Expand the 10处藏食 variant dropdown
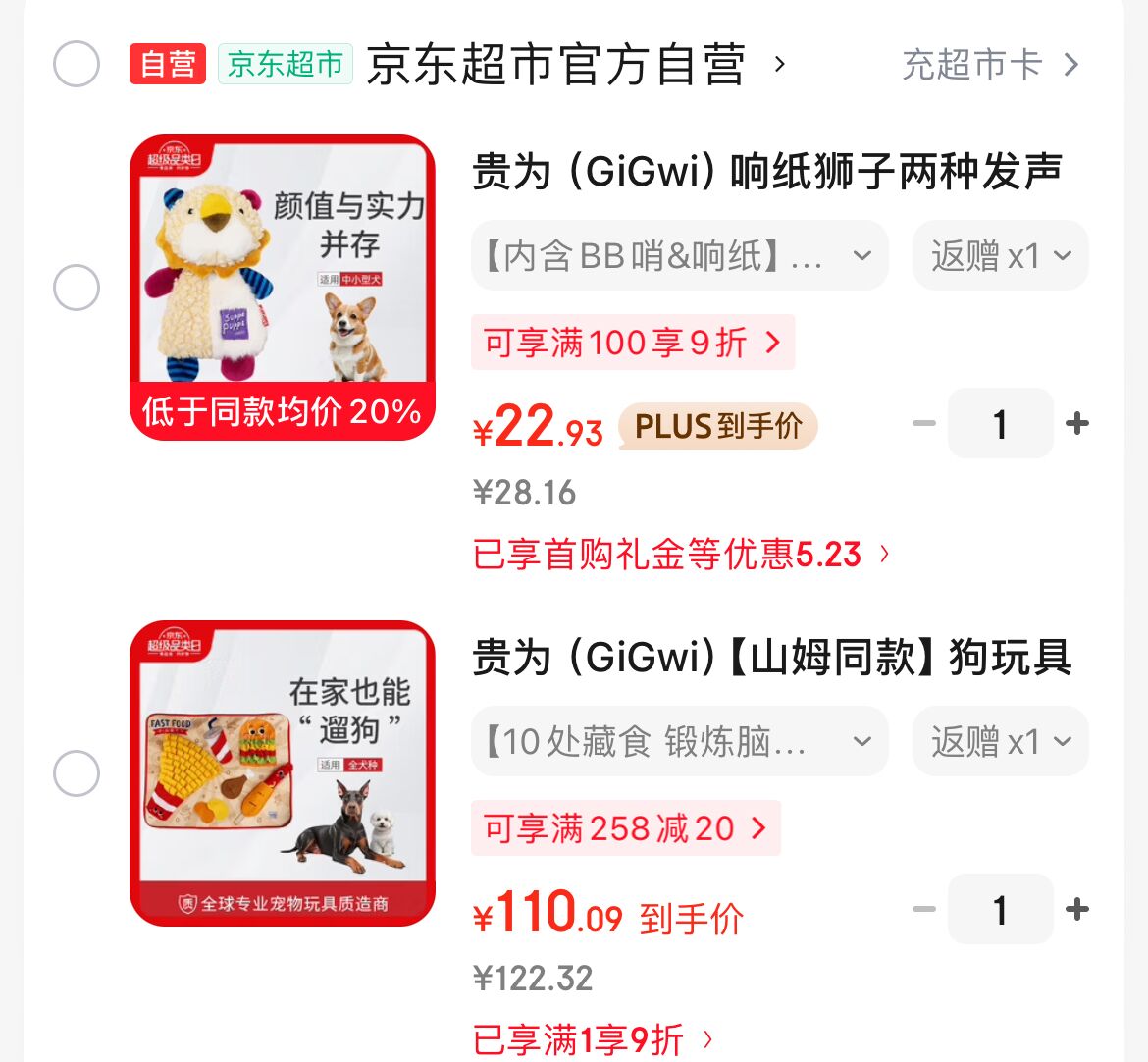 click(x=679, y=742)
